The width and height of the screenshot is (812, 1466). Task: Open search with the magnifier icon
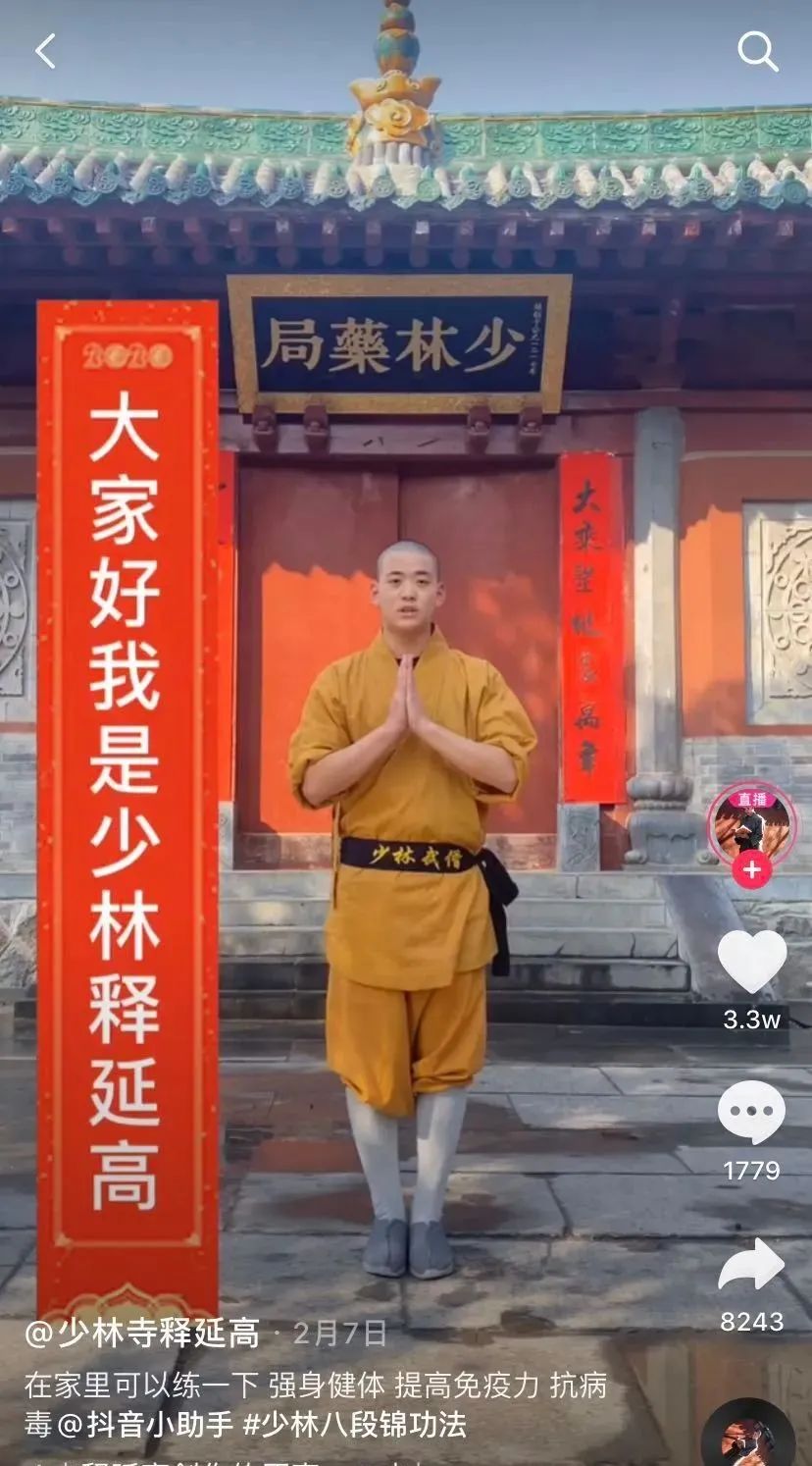[x=757, y=50]
